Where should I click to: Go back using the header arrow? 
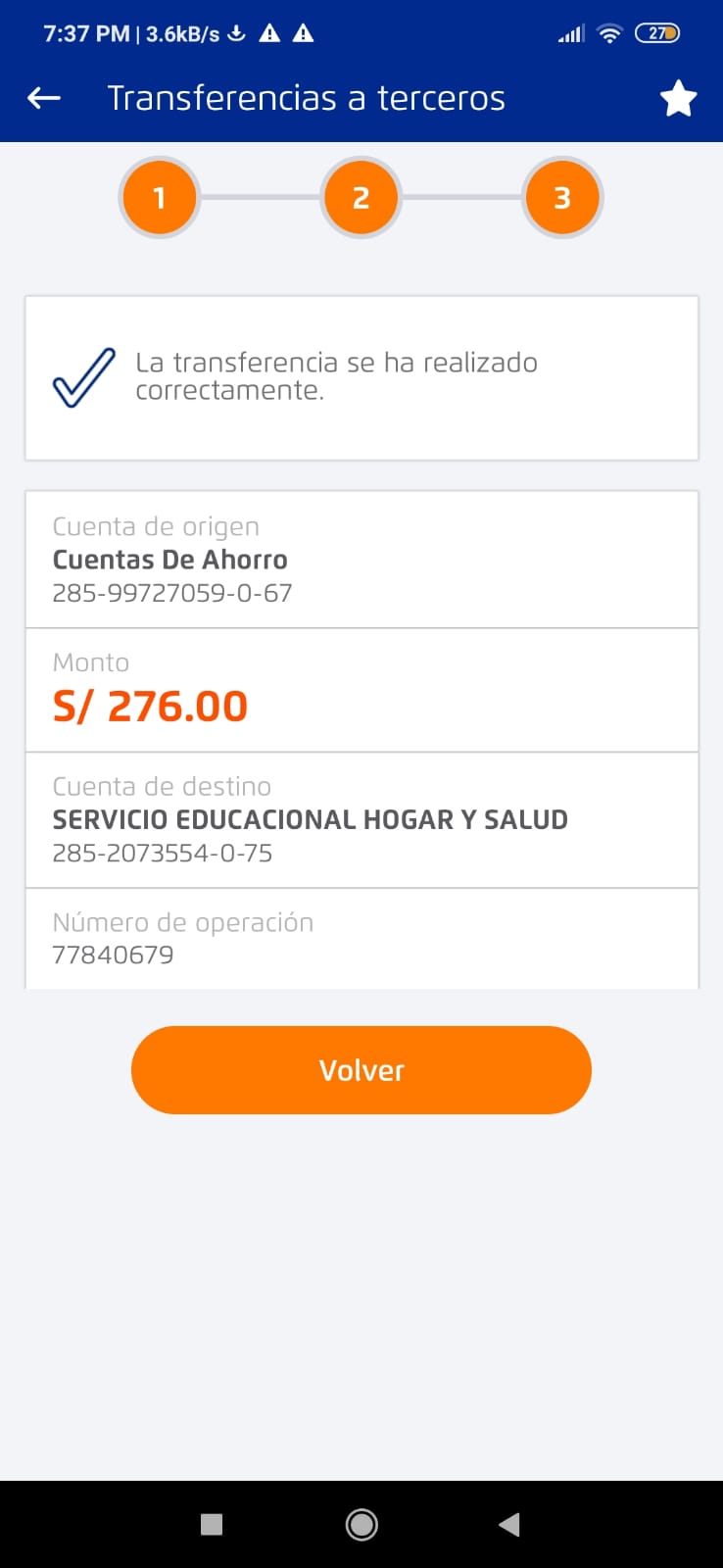click(44, 98)
